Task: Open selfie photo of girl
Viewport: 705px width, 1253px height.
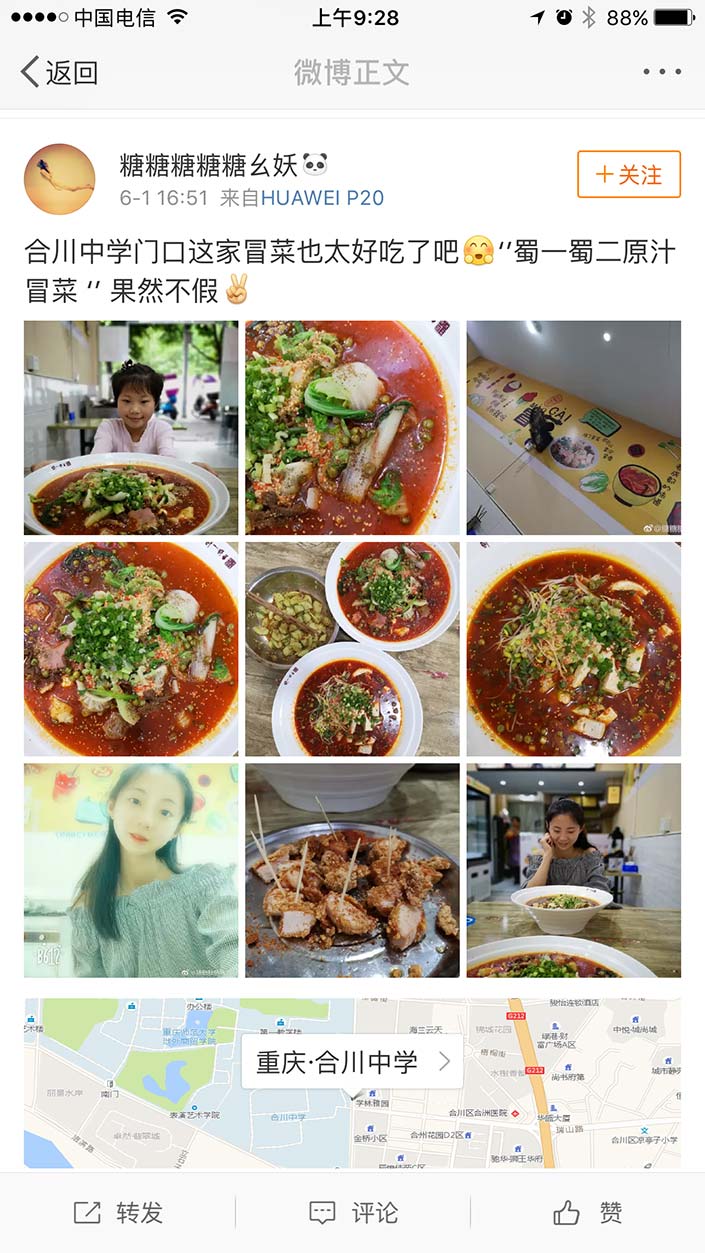Action: pyautogui.click(x=131, y=870)
